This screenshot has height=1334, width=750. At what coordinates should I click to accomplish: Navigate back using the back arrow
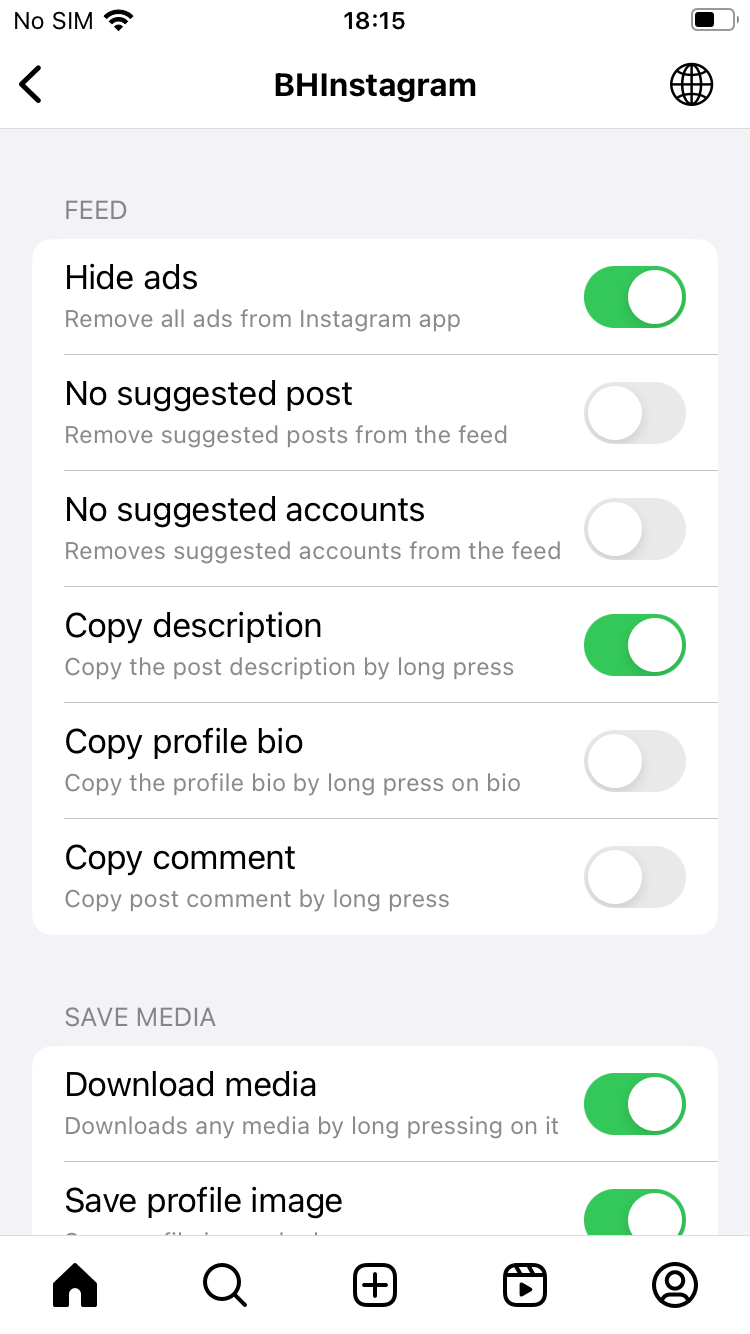pos(30,84)
